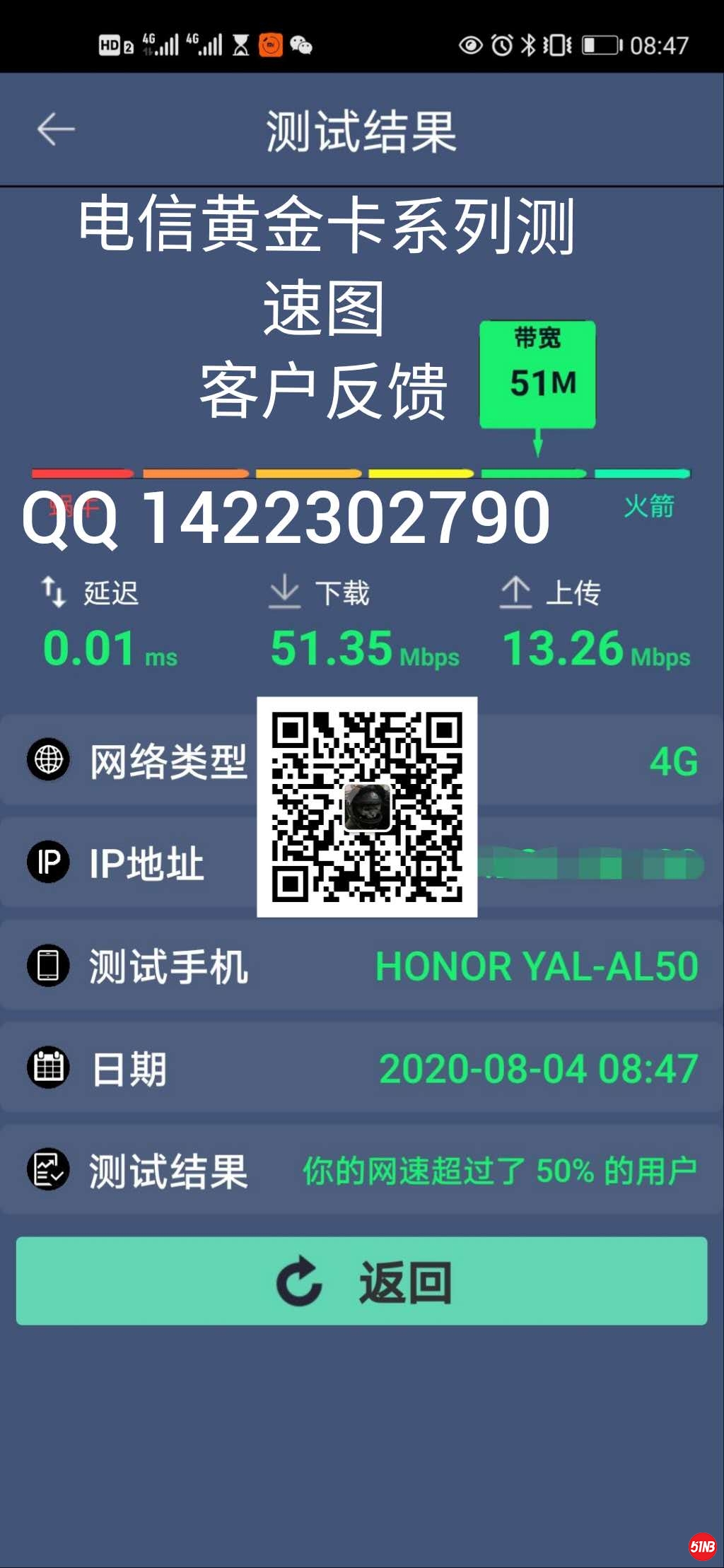
Task: Tap the green 返回 button
Action: point(361,1280)
